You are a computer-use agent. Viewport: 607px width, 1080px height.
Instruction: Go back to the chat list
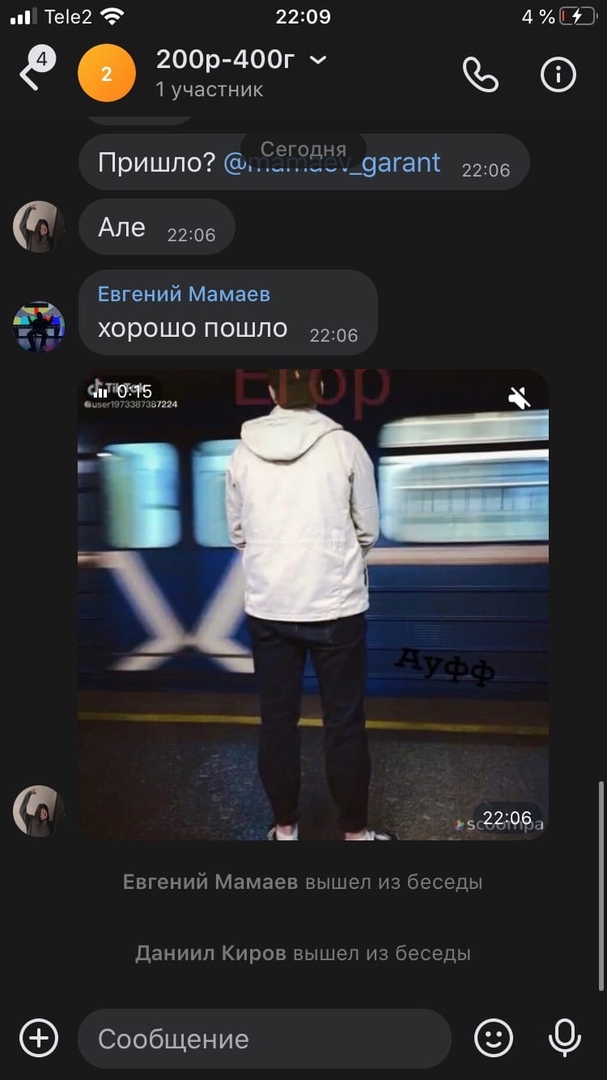tap(29, 75)
